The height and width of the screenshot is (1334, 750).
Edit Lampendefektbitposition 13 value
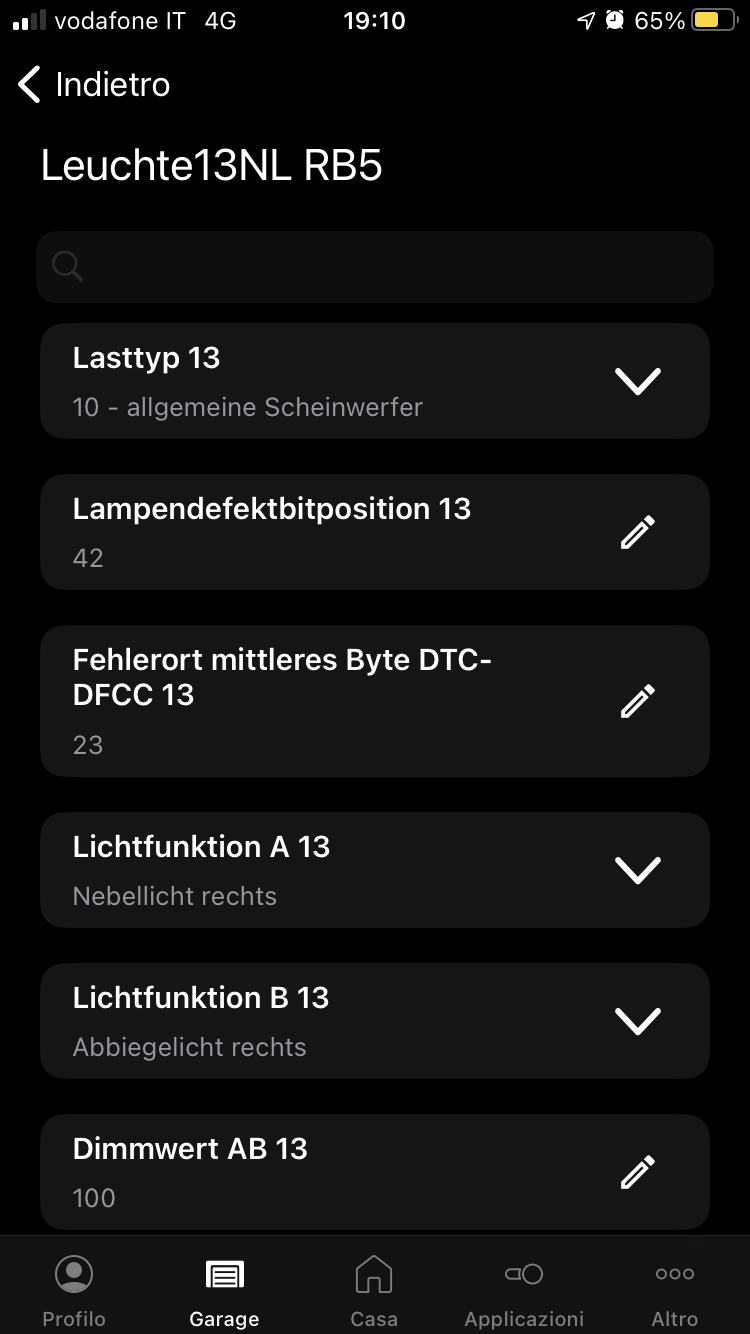coord(637,532)
